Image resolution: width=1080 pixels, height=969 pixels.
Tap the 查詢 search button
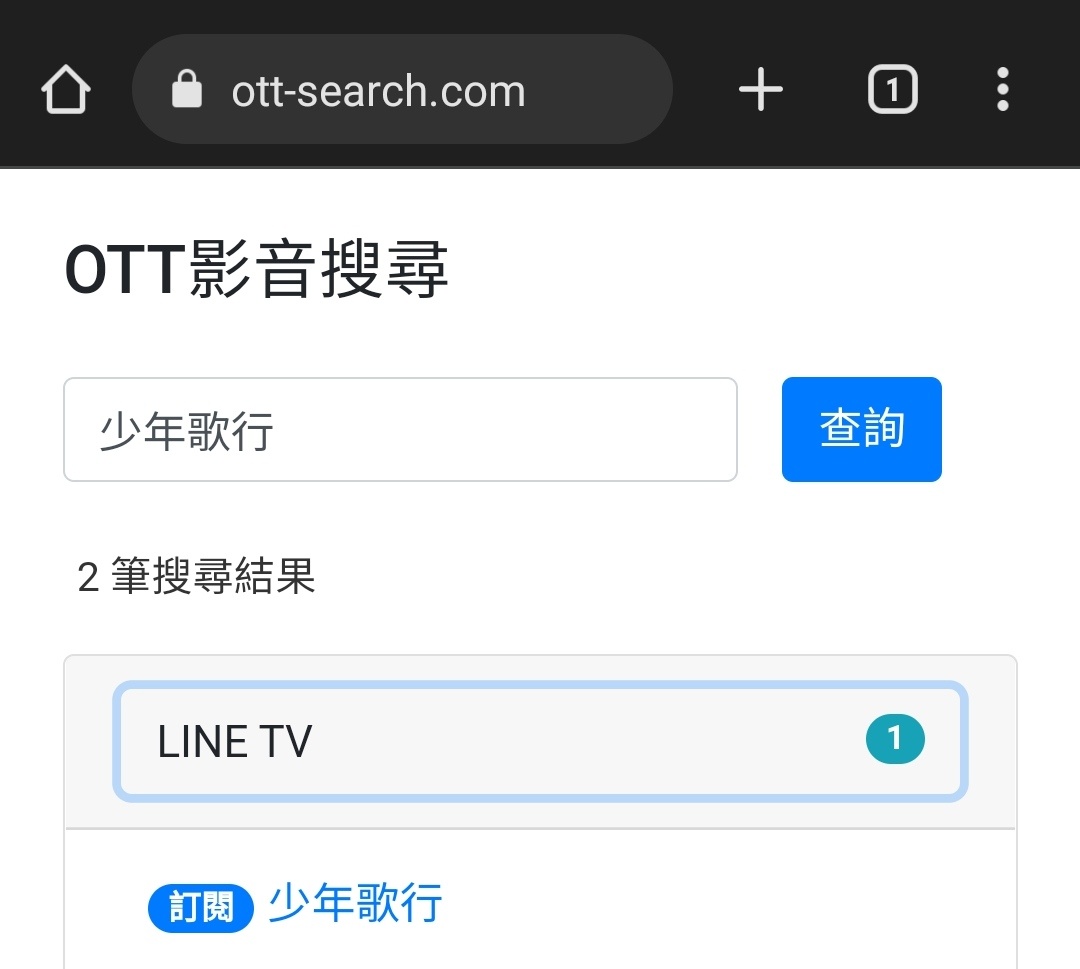click(861, 430)
